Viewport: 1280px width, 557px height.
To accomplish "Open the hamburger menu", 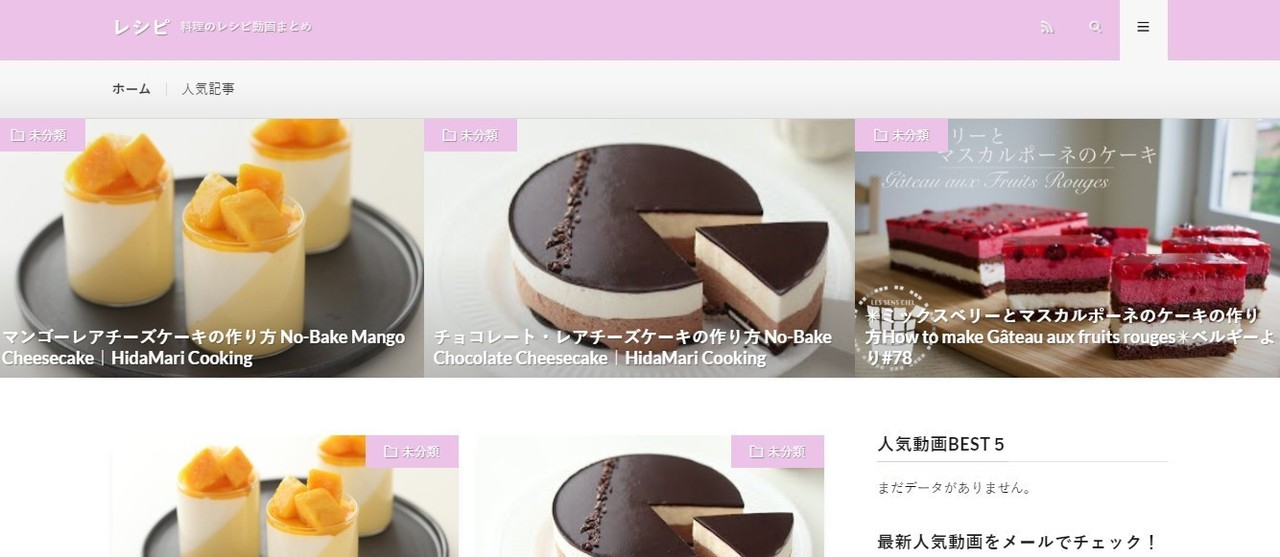I will tap(1143, 28).
